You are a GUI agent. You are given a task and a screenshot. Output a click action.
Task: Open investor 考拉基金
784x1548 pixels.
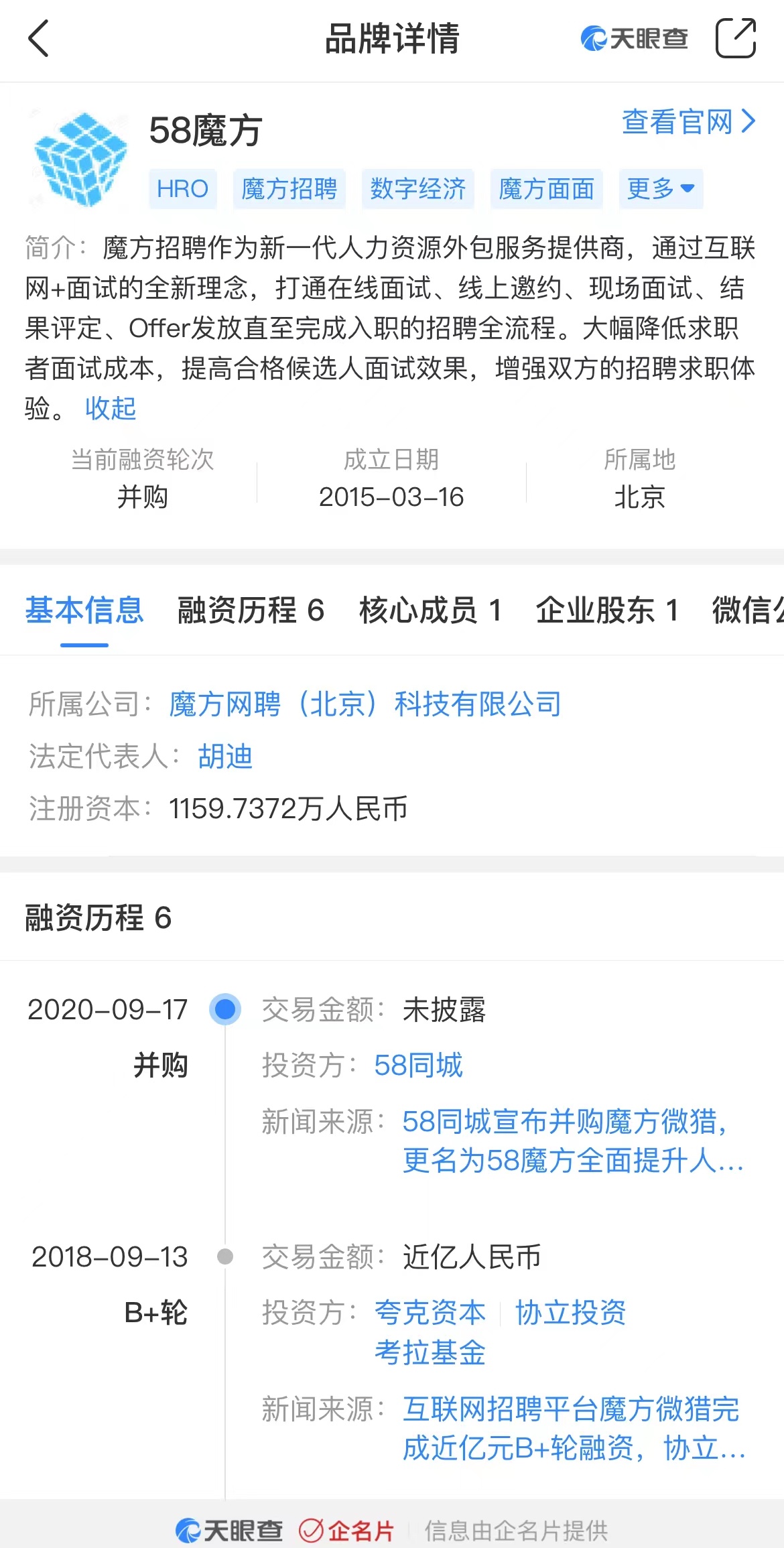430,1353
